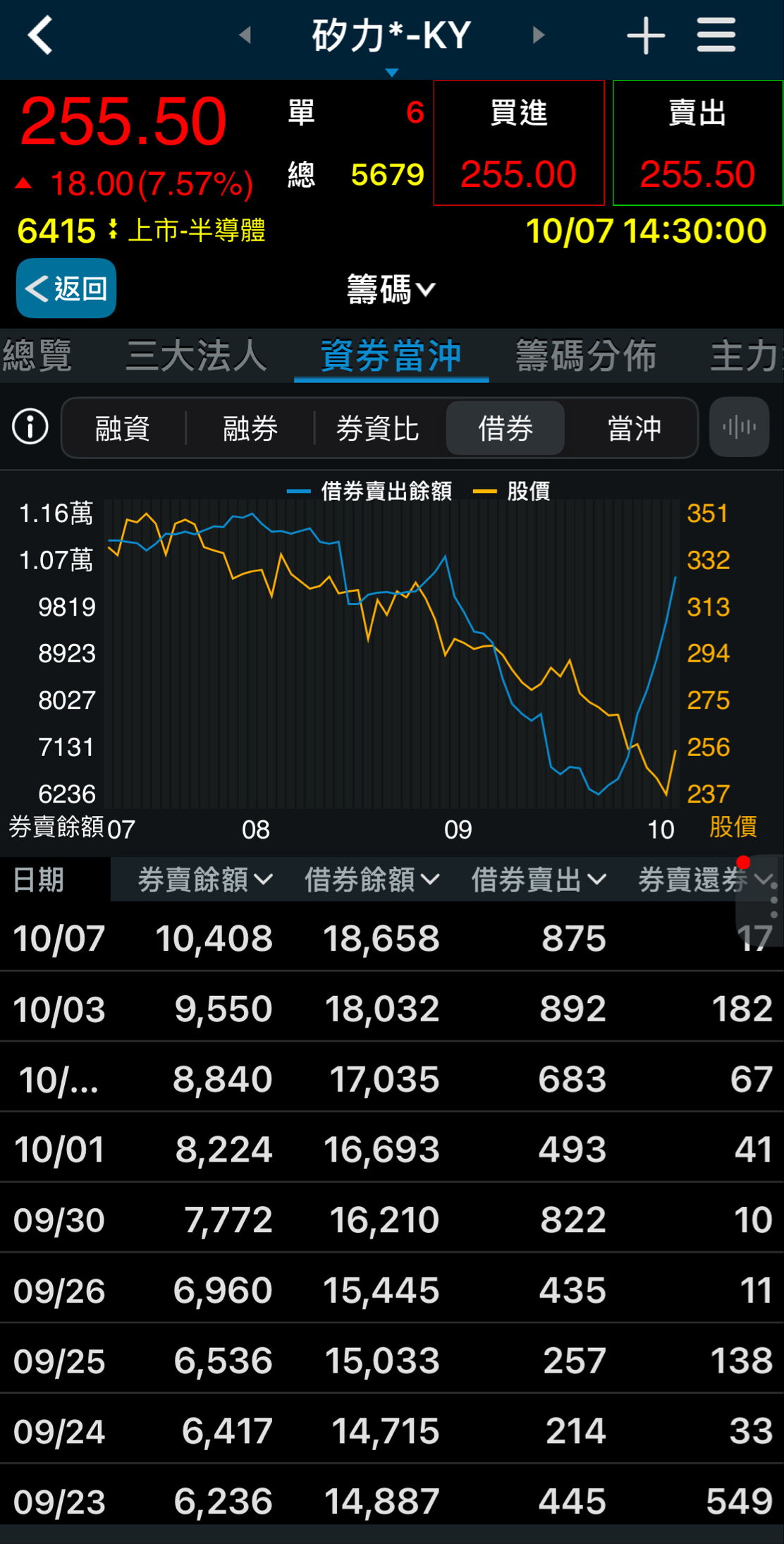
Task: Expand the 籌碼 dropdown
Action: tap(391, 289)
